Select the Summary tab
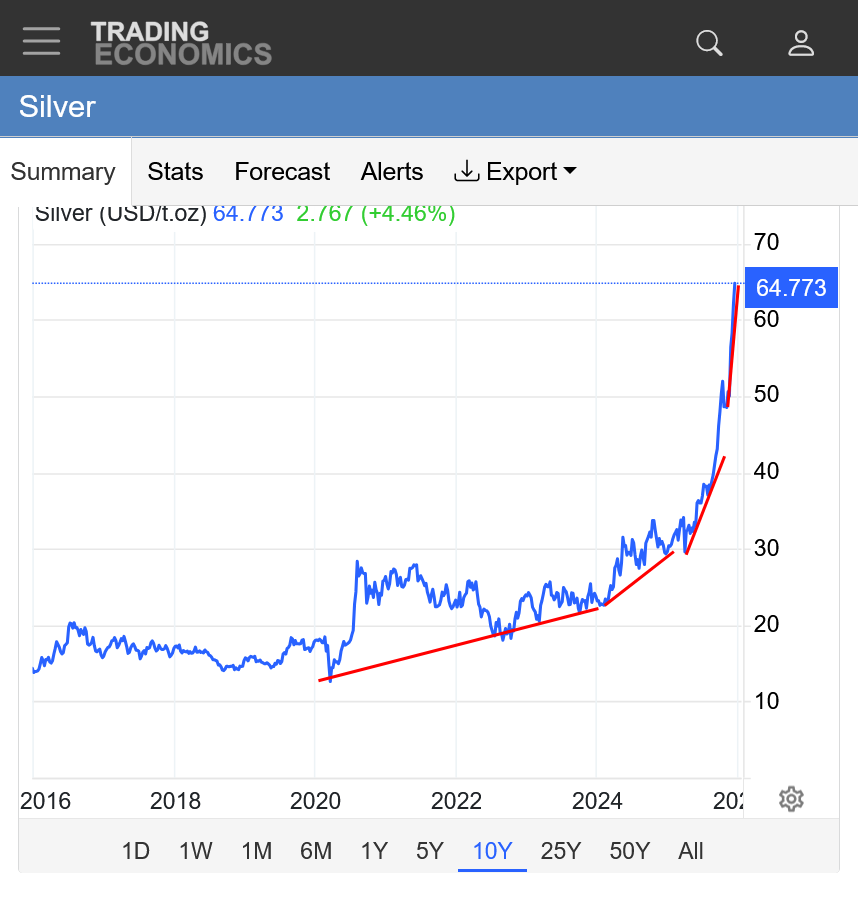This screenshot has width=858, height=901. pyautogui.click(x=63, y=172)
